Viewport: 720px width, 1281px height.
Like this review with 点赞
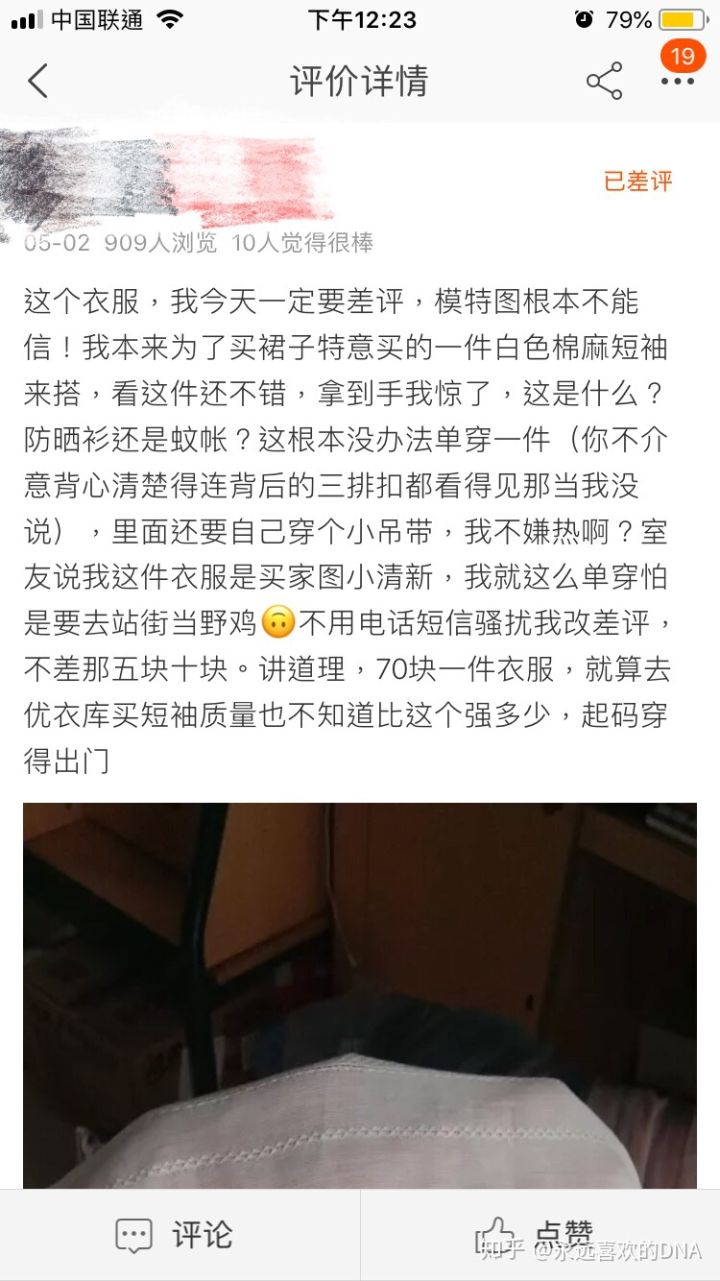point(537,1235)
